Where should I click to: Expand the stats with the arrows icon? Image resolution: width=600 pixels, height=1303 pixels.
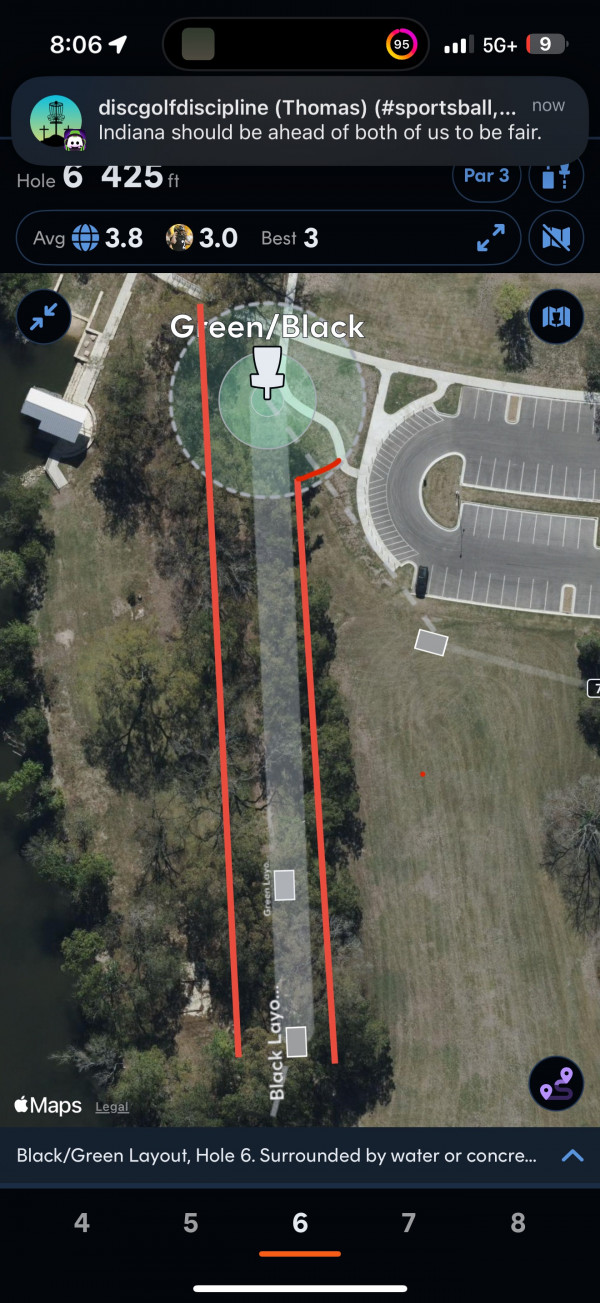[x=491, y=238]
